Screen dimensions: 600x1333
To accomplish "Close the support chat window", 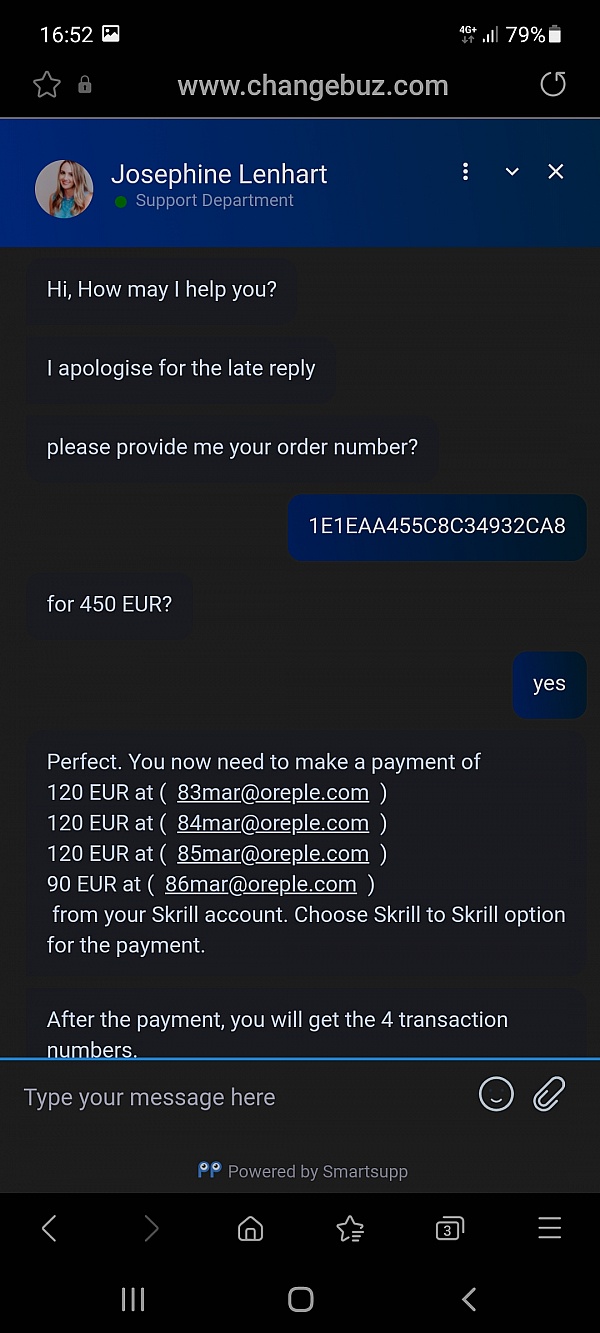I will click(x=556, y=172).
